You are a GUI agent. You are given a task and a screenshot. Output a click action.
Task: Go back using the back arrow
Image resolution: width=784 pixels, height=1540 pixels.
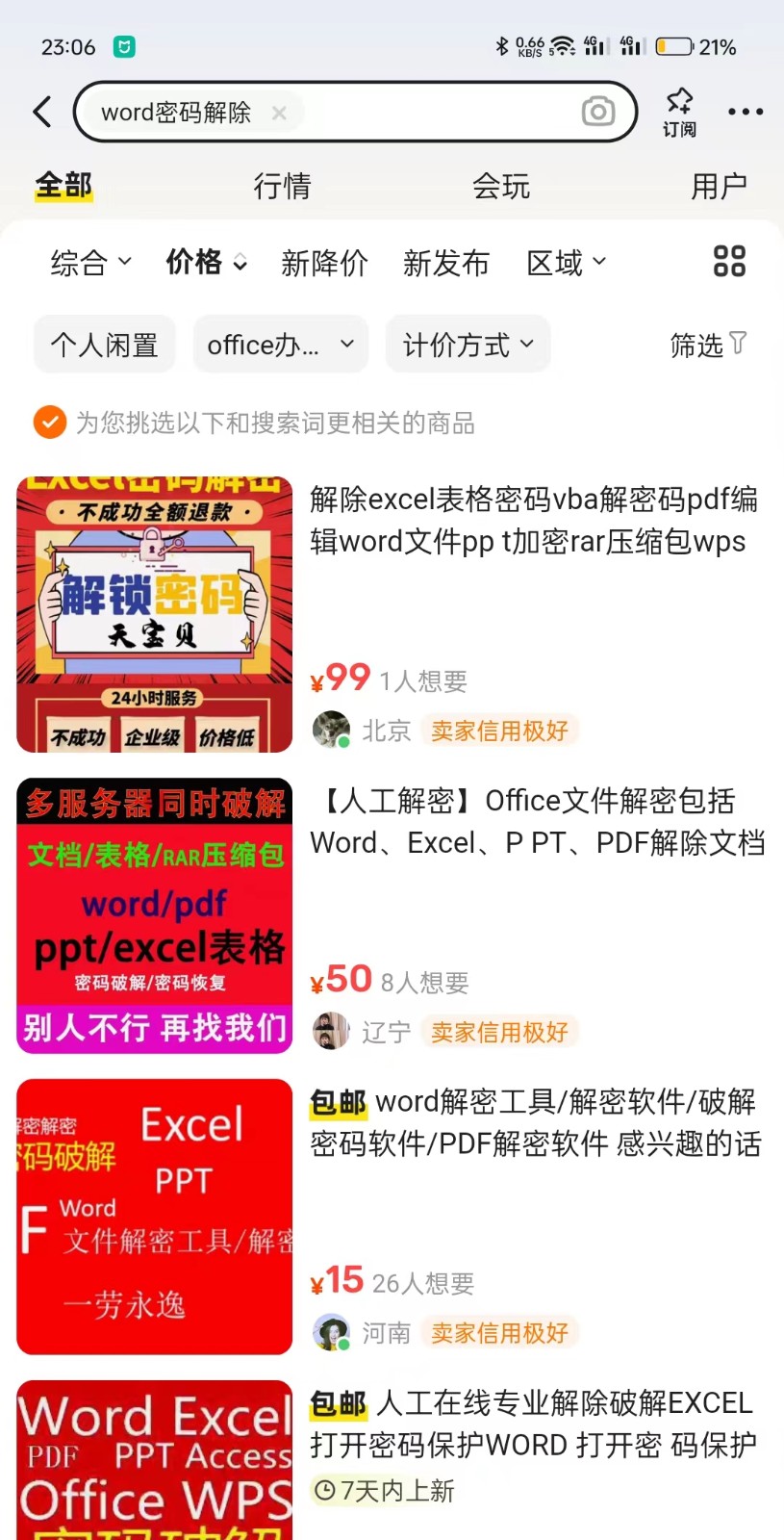point(42,112)
